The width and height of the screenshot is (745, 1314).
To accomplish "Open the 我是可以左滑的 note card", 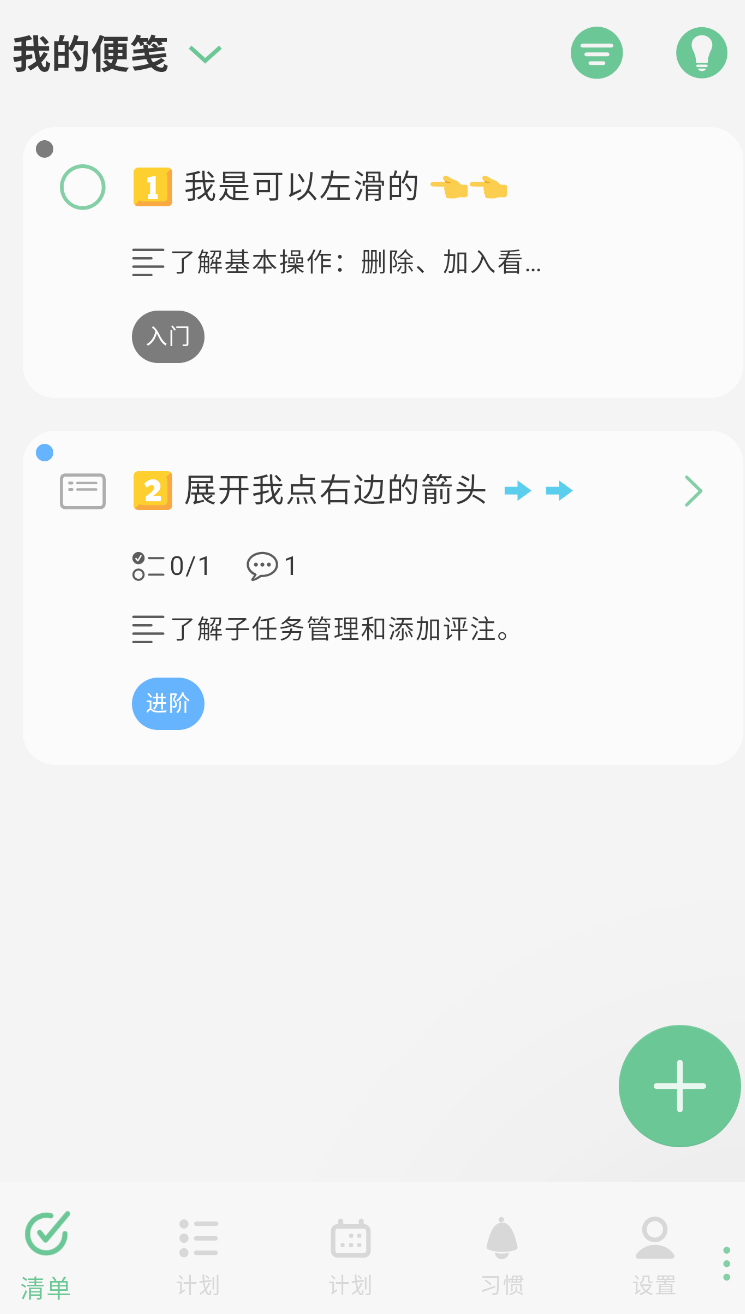I will pyautogui.click(x=382, y=262).
